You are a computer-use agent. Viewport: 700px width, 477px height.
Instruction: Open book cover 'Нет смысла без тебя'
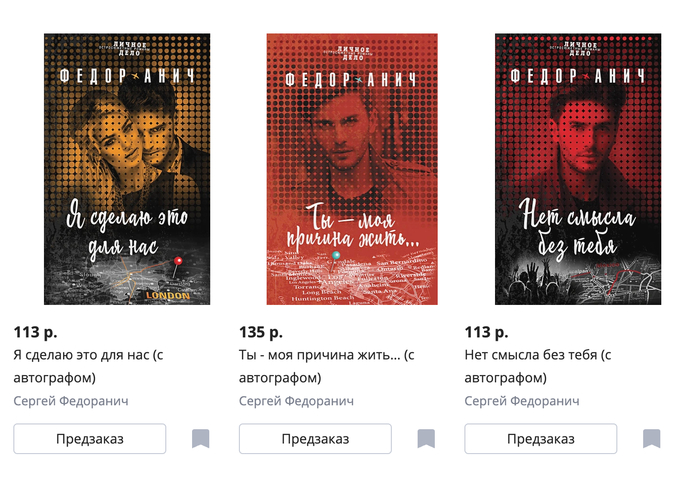coord(578,168)
